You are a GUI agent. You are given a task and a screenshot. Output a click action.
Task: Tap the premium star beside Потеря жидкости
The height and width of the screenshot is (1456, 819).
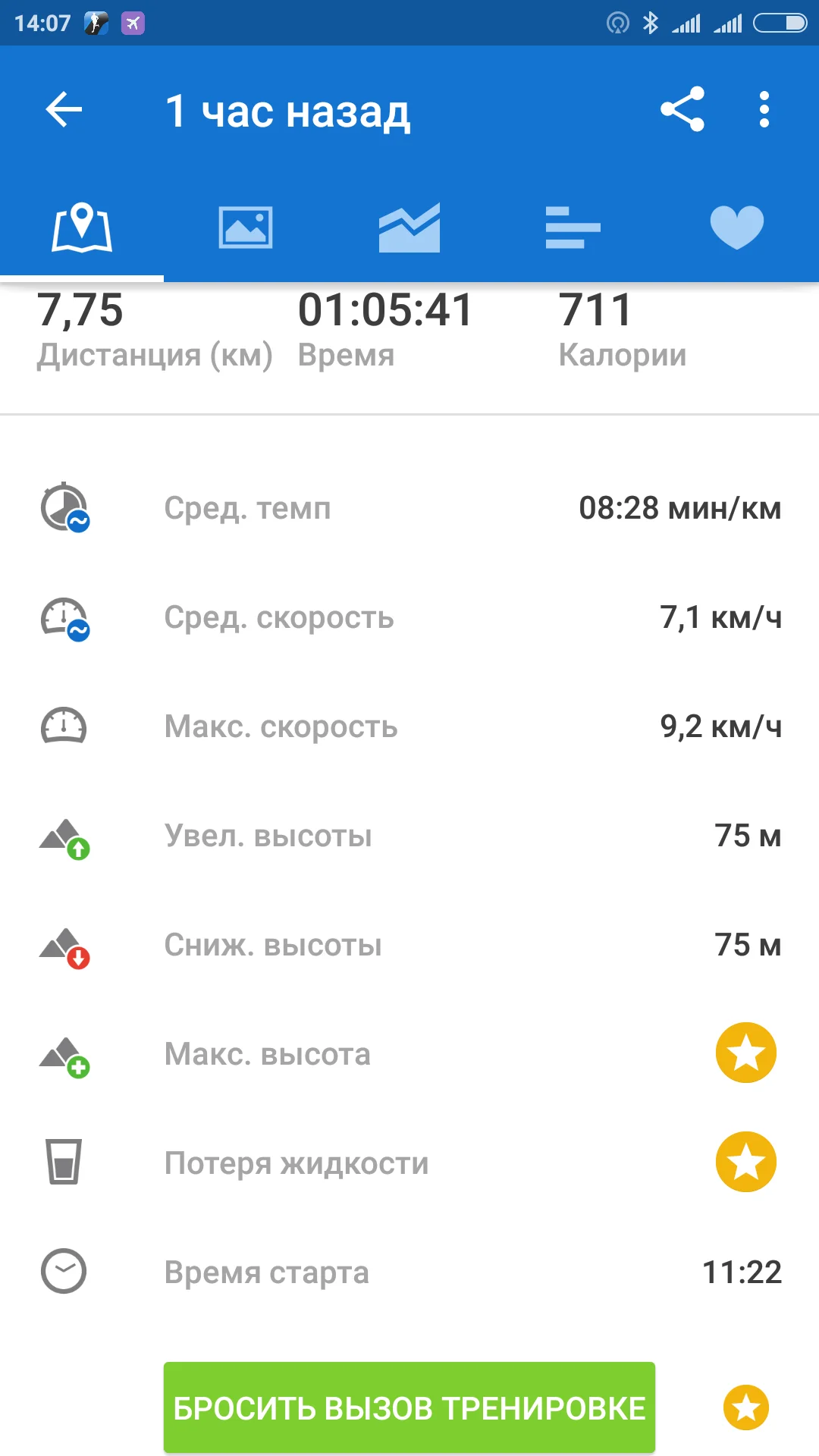pos(746,1162)
